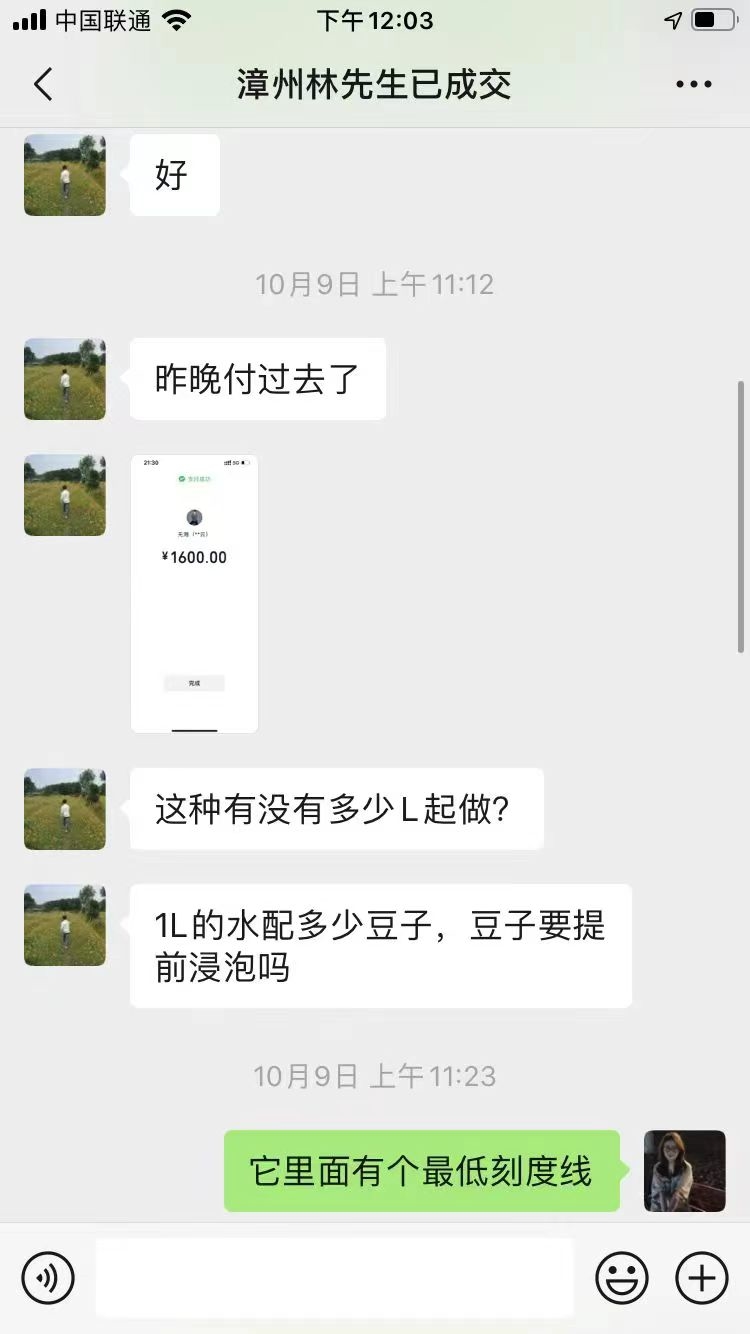Viewport: 750px width, 1334px height.
Task: Tap the voice message microphone icon
Action: tap(49, 1277)
